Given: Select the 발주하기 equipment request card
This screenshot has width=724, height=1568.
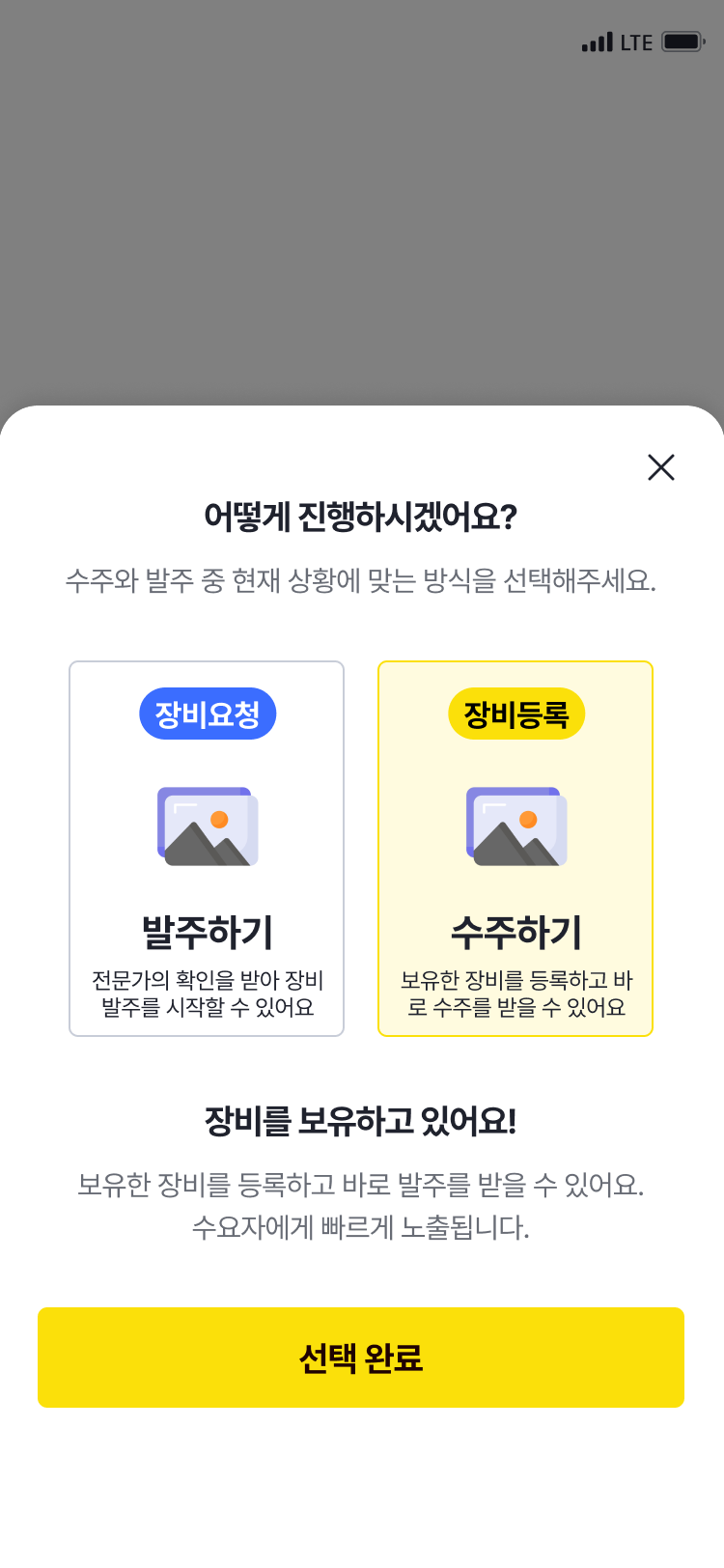Looking at the screenshot, I should pos(207,849).
